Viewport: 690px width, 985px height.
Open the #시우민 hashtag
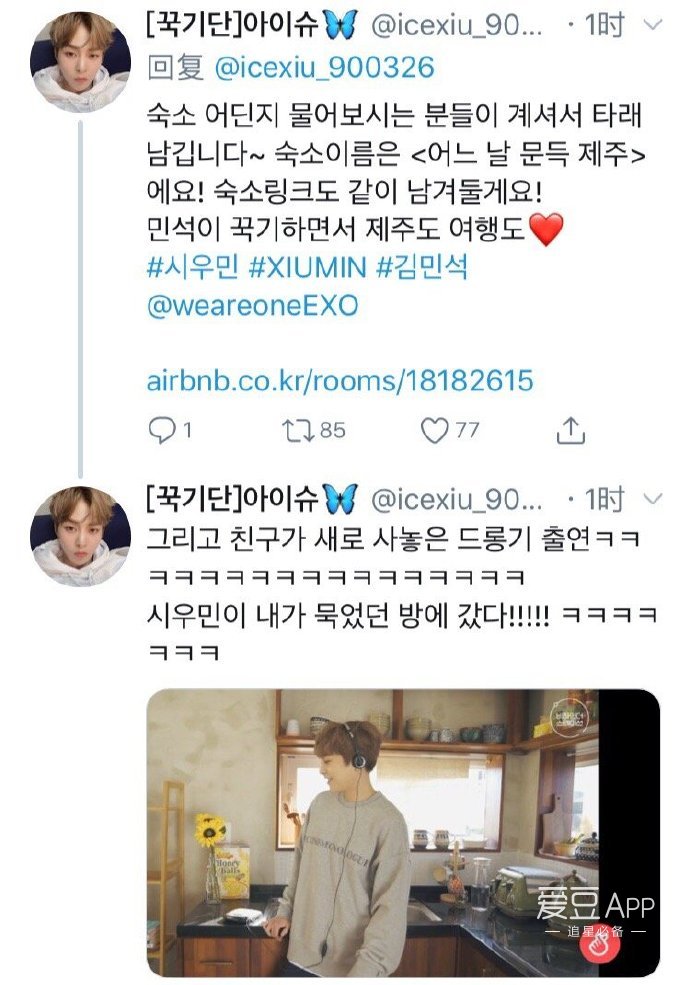click(x=191, y=270)
